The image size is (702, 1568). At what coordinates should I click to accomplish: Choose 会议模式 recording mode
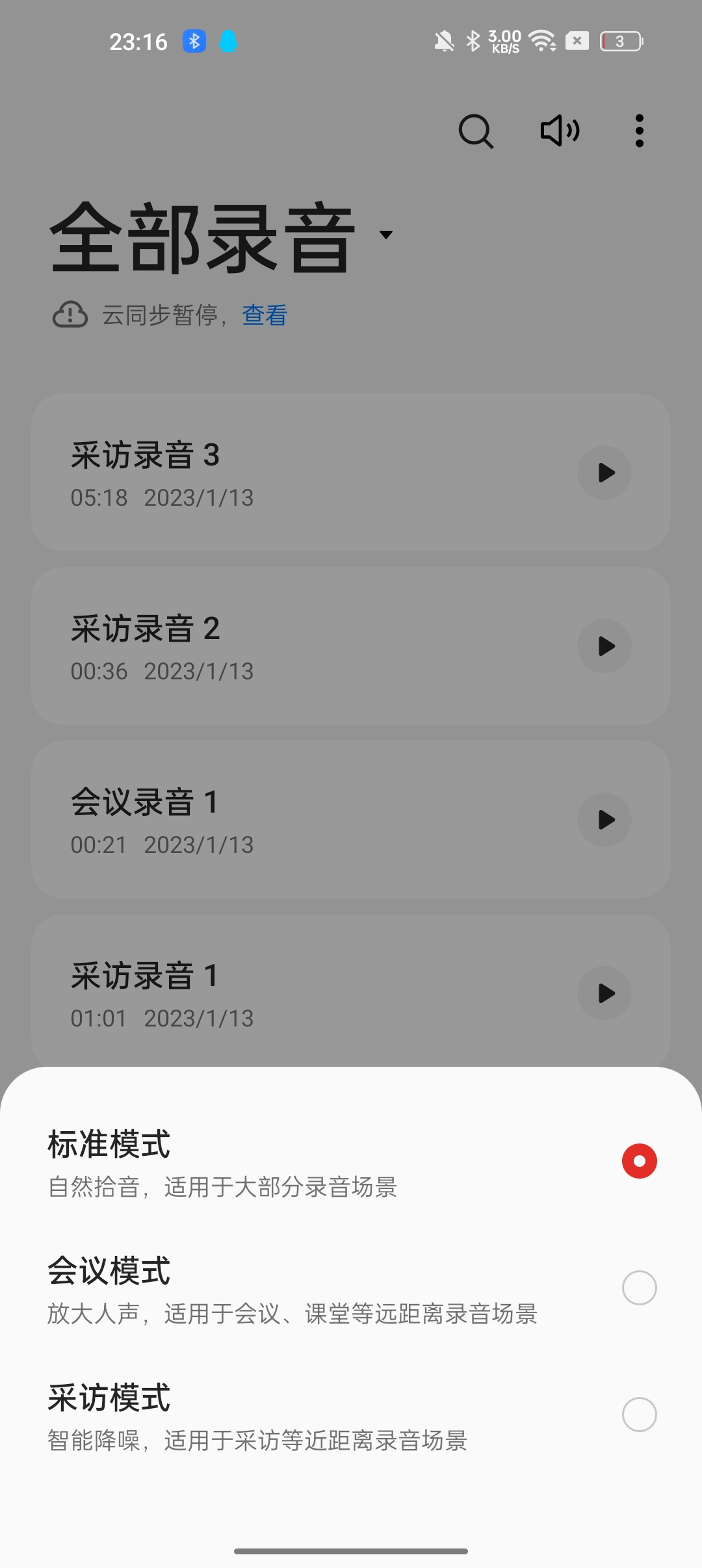pos(351,1289)
